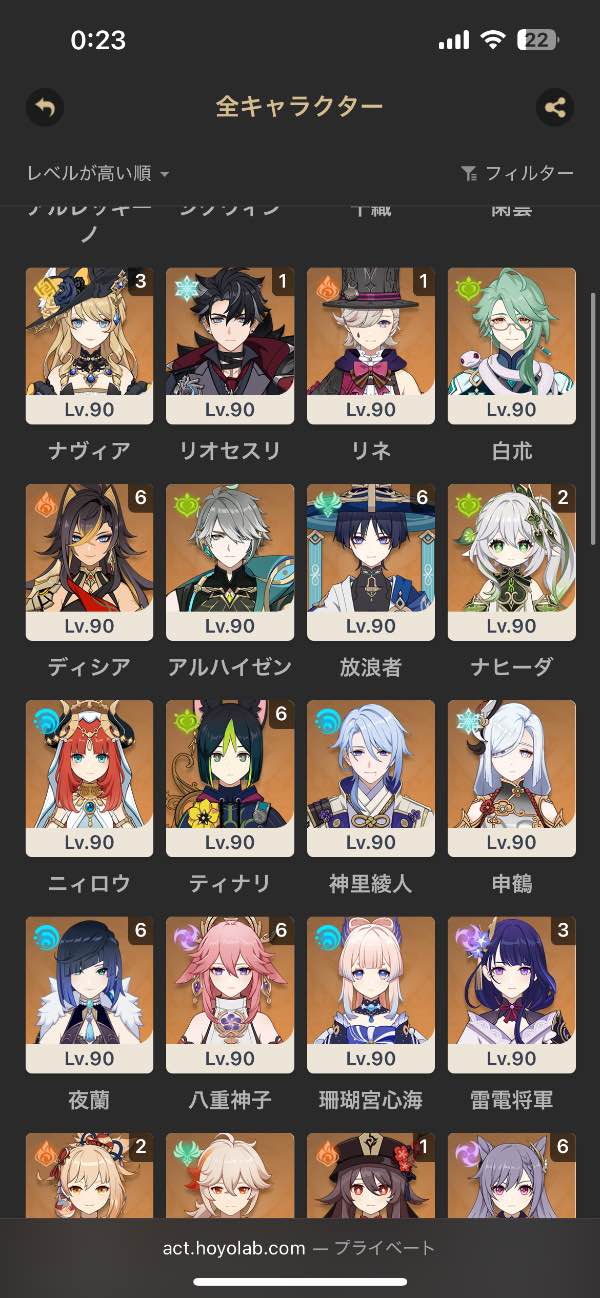600x1298 pixels.
Task: Share the character list
Action: (555, 107)
